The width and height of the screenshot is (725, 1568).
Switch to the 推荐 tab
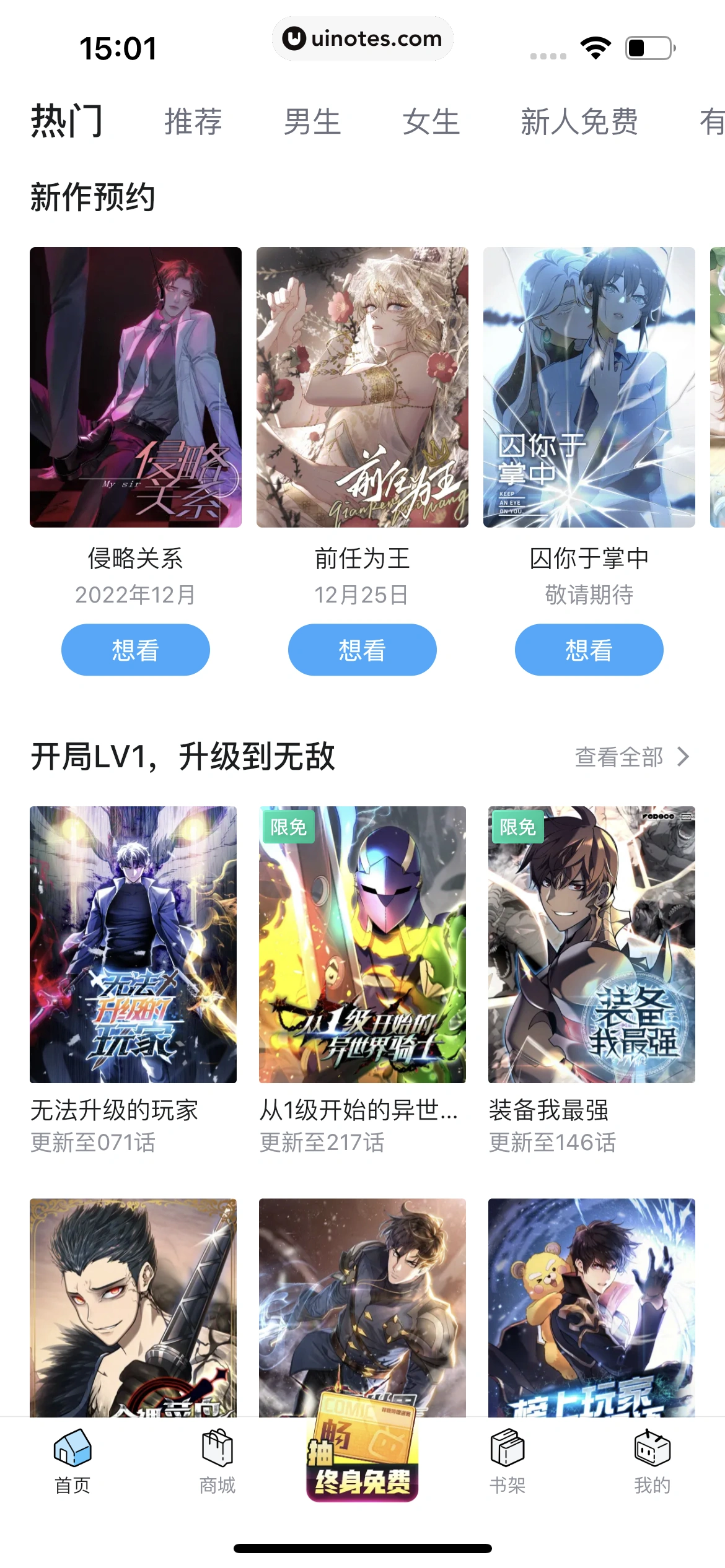(193, 121)
